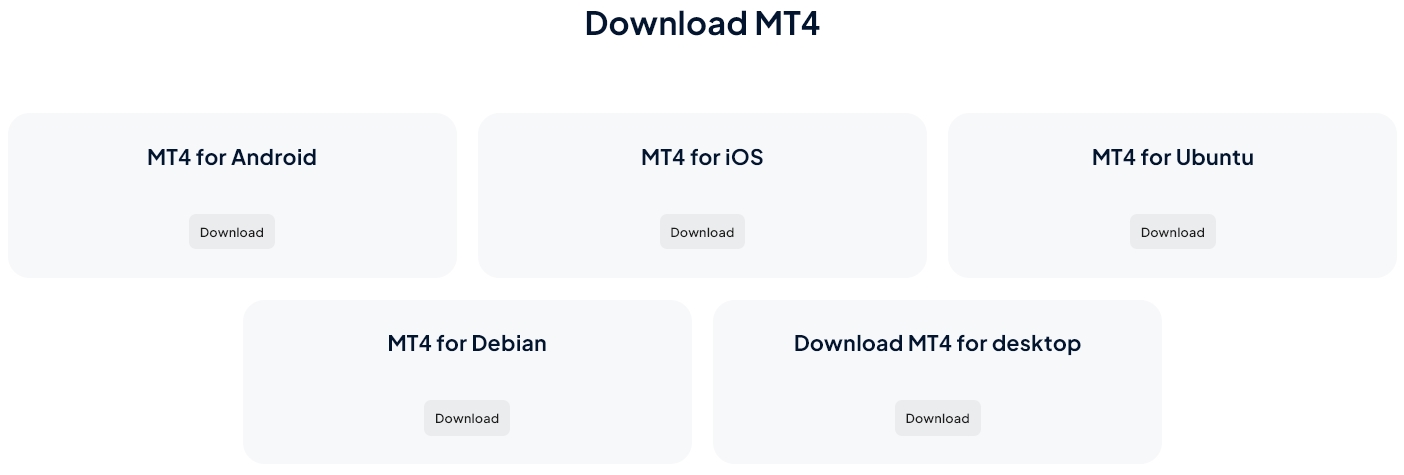Screen dimensions: 1404x475
Task: Tap Download under MT4 for iOS
Action: [702, 232]
